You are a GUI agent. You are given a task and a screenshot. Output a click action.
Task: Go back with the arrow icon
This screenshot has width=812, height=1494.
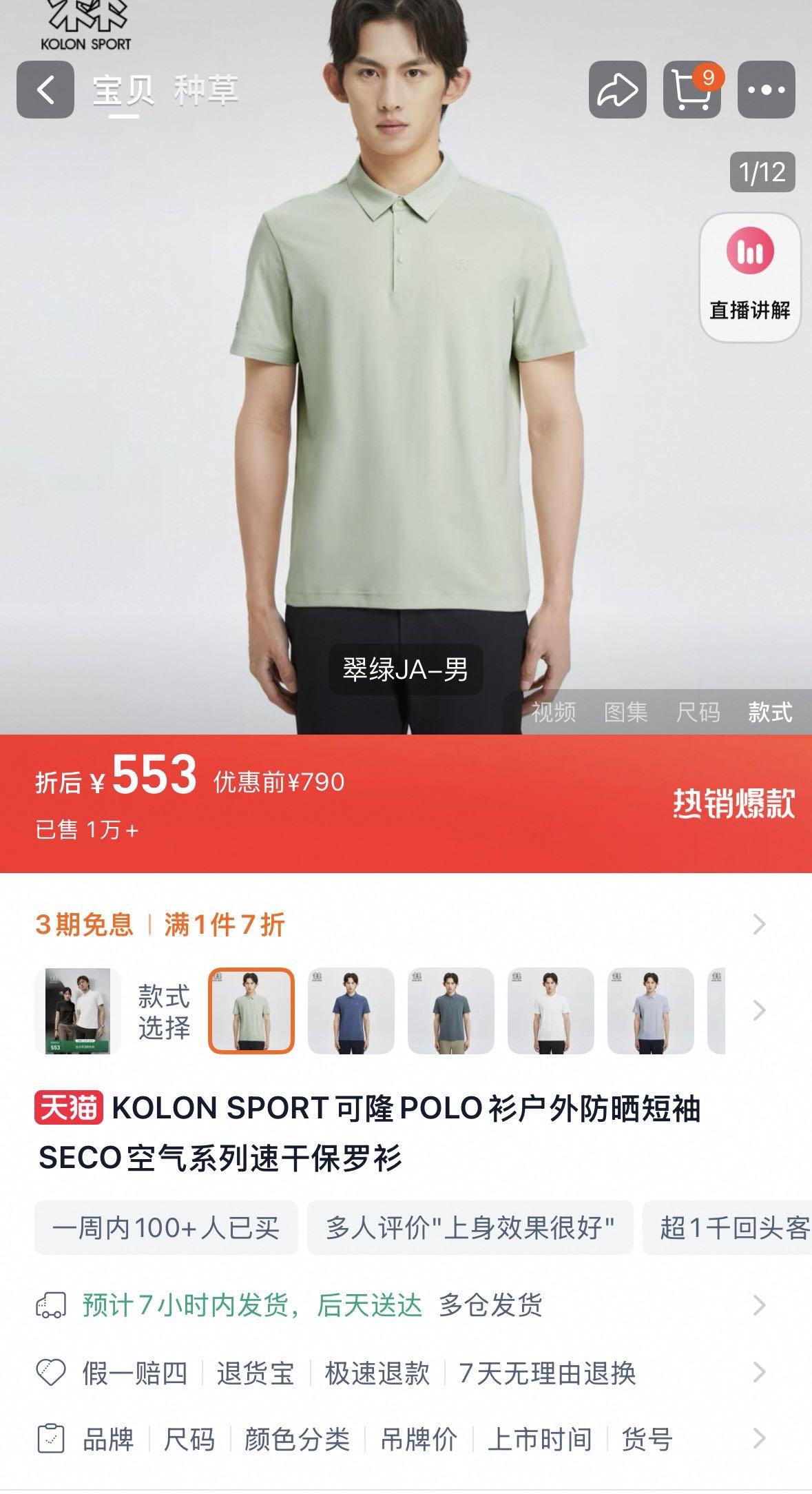click(x=45, y=90)
